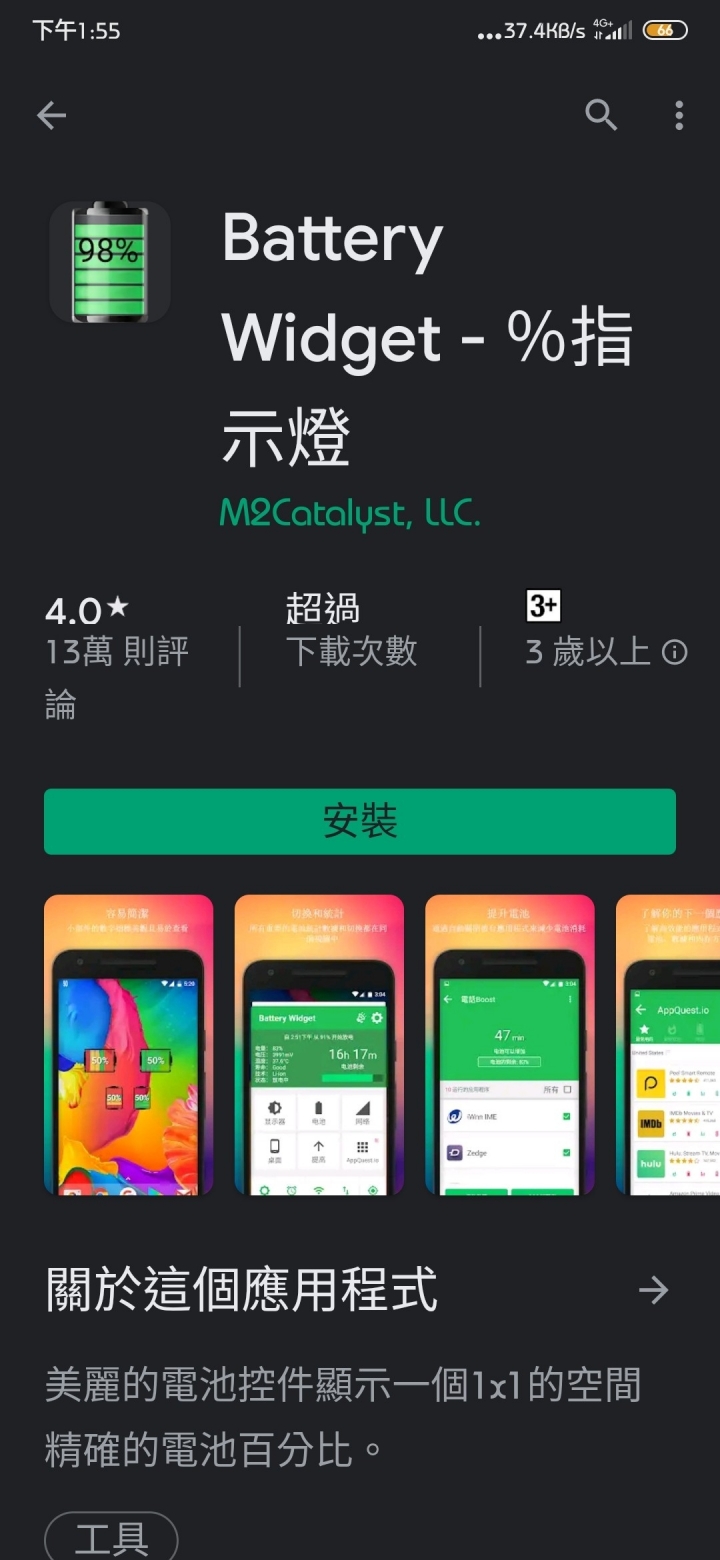
Task: Select the 工具 category chip
Action: point(111,1538)
